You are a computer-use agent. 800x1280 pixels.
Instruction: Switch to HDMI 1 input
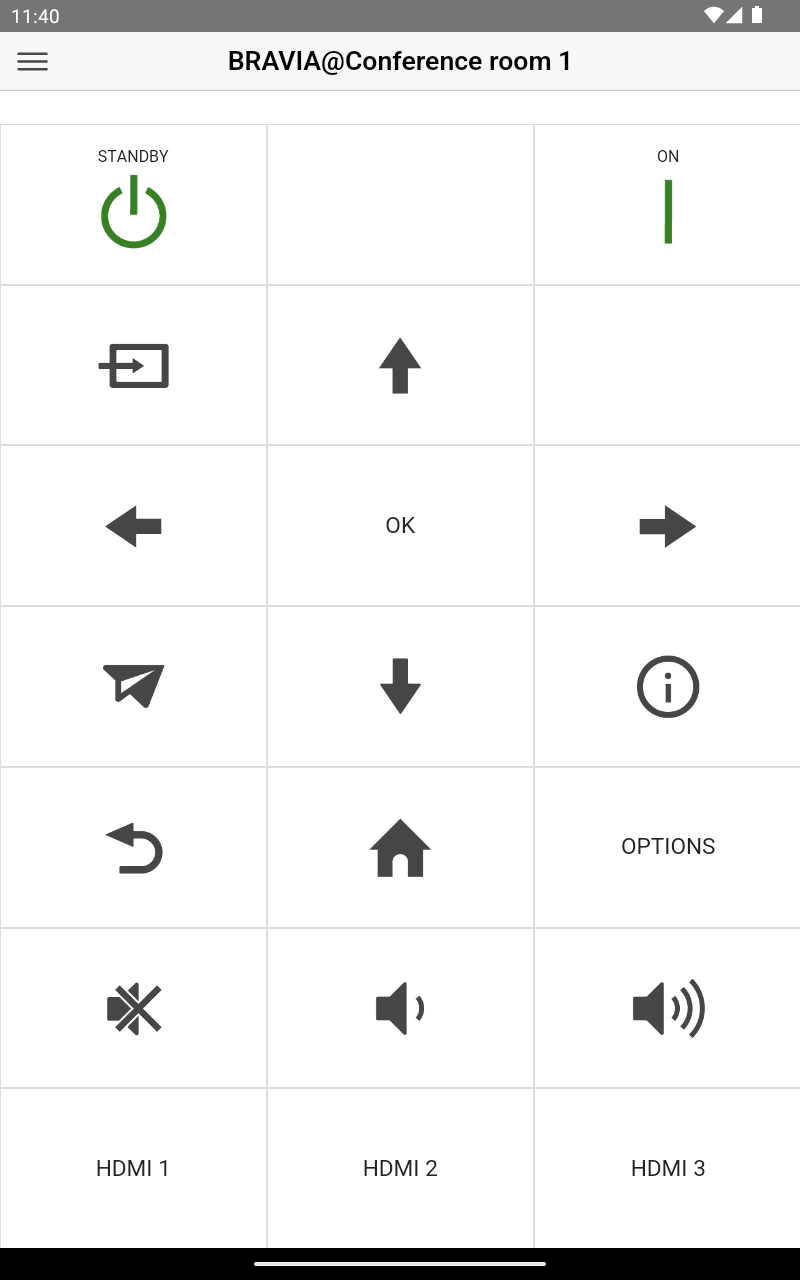pos(133,1168)
